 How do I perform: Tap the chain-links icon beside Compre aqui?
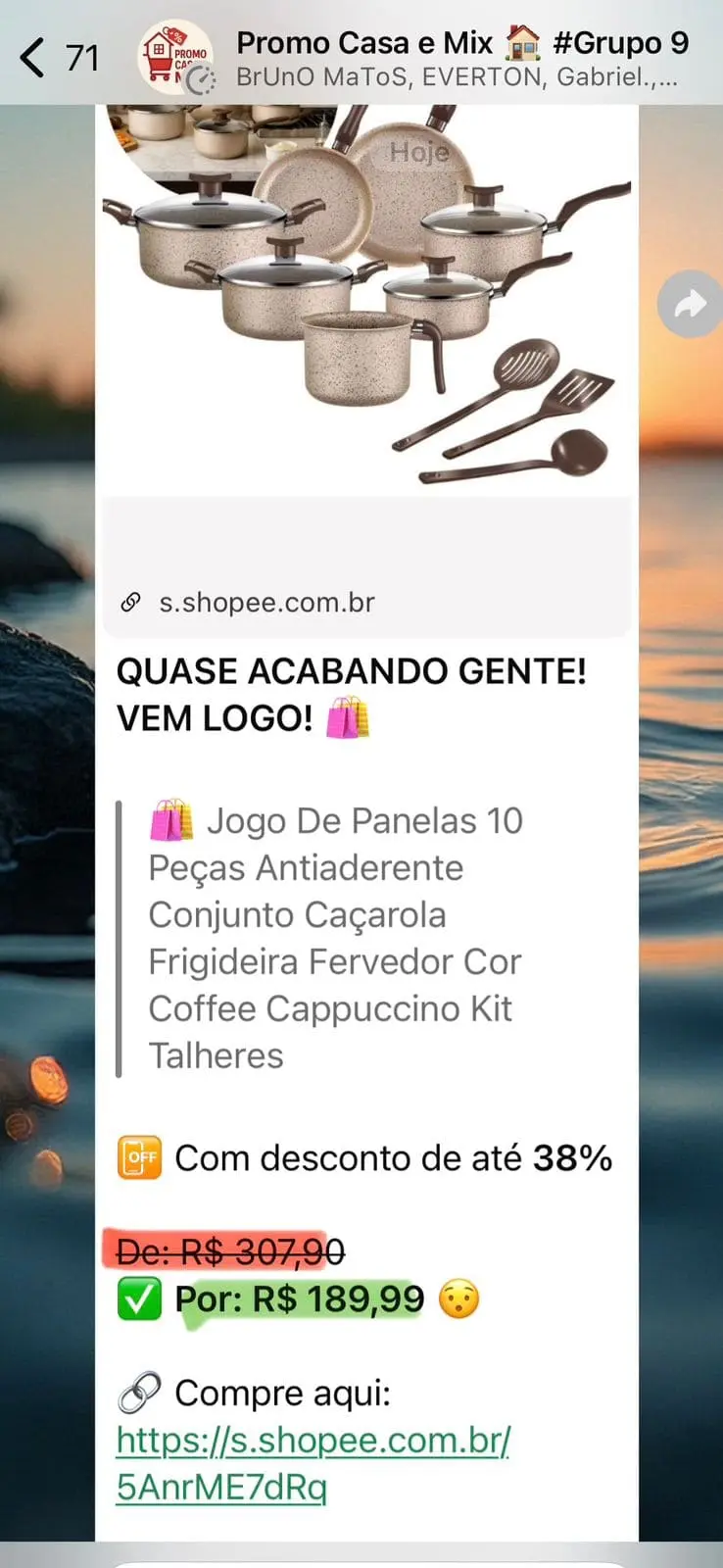(138, 1392)
